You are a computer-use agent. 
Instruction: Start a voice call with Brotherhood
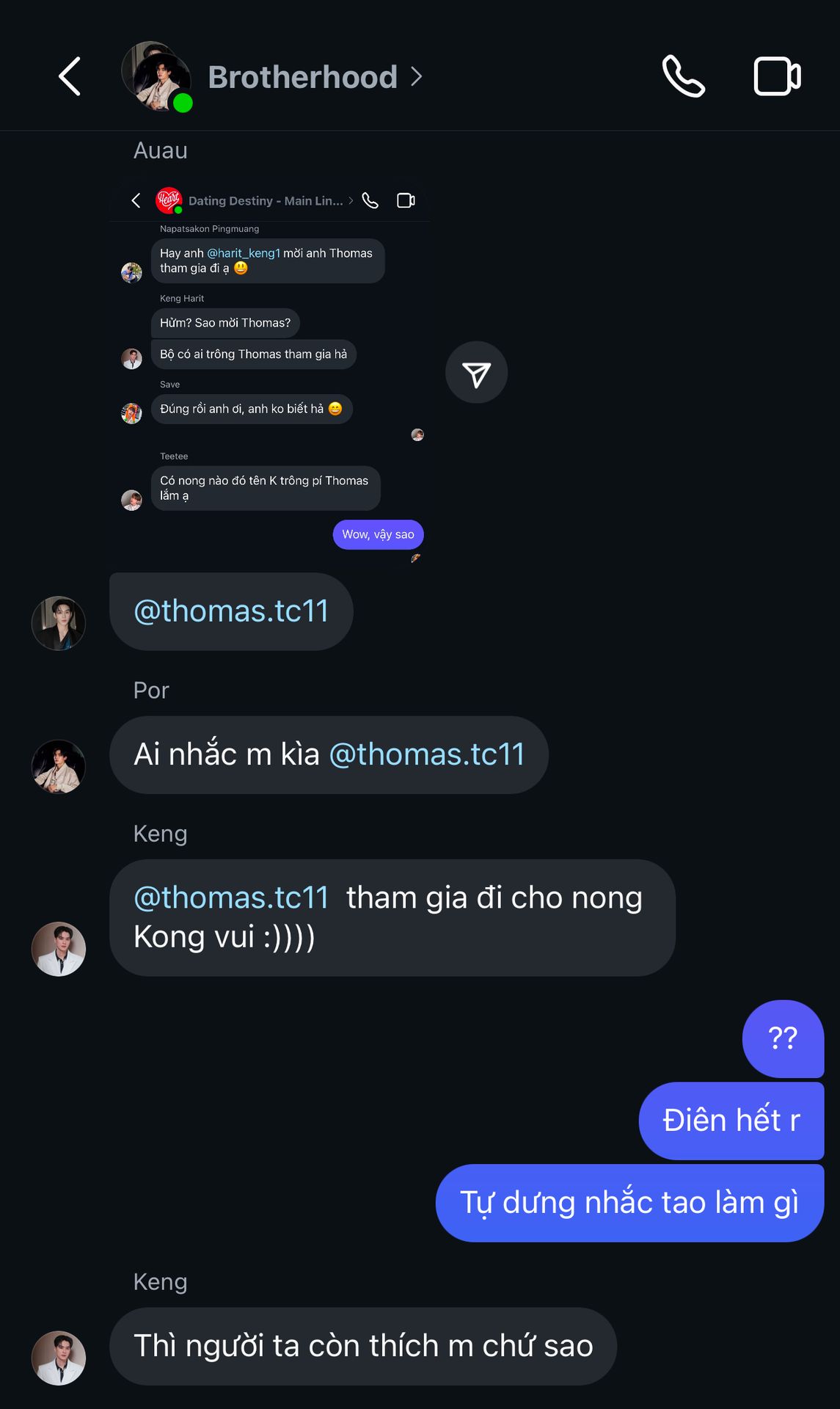pyautogui.click(x=684, y=76)
